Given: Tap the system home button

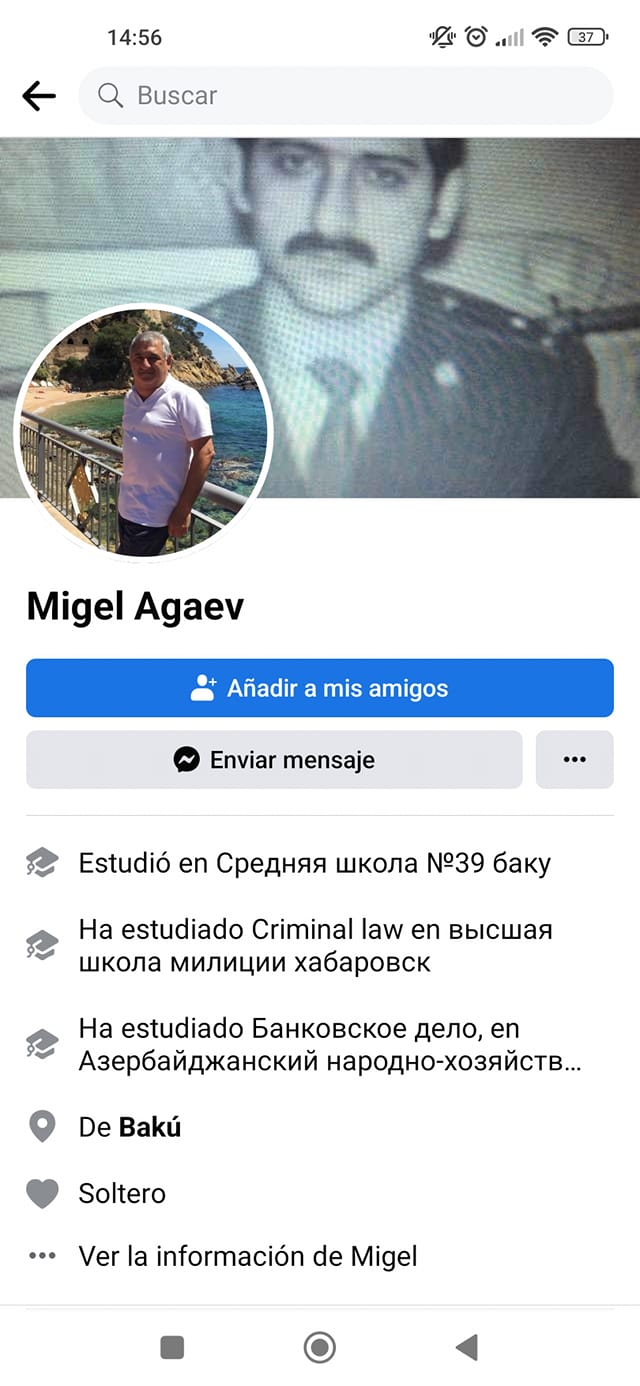Looking at the screenshot, I should point(319,1348).
